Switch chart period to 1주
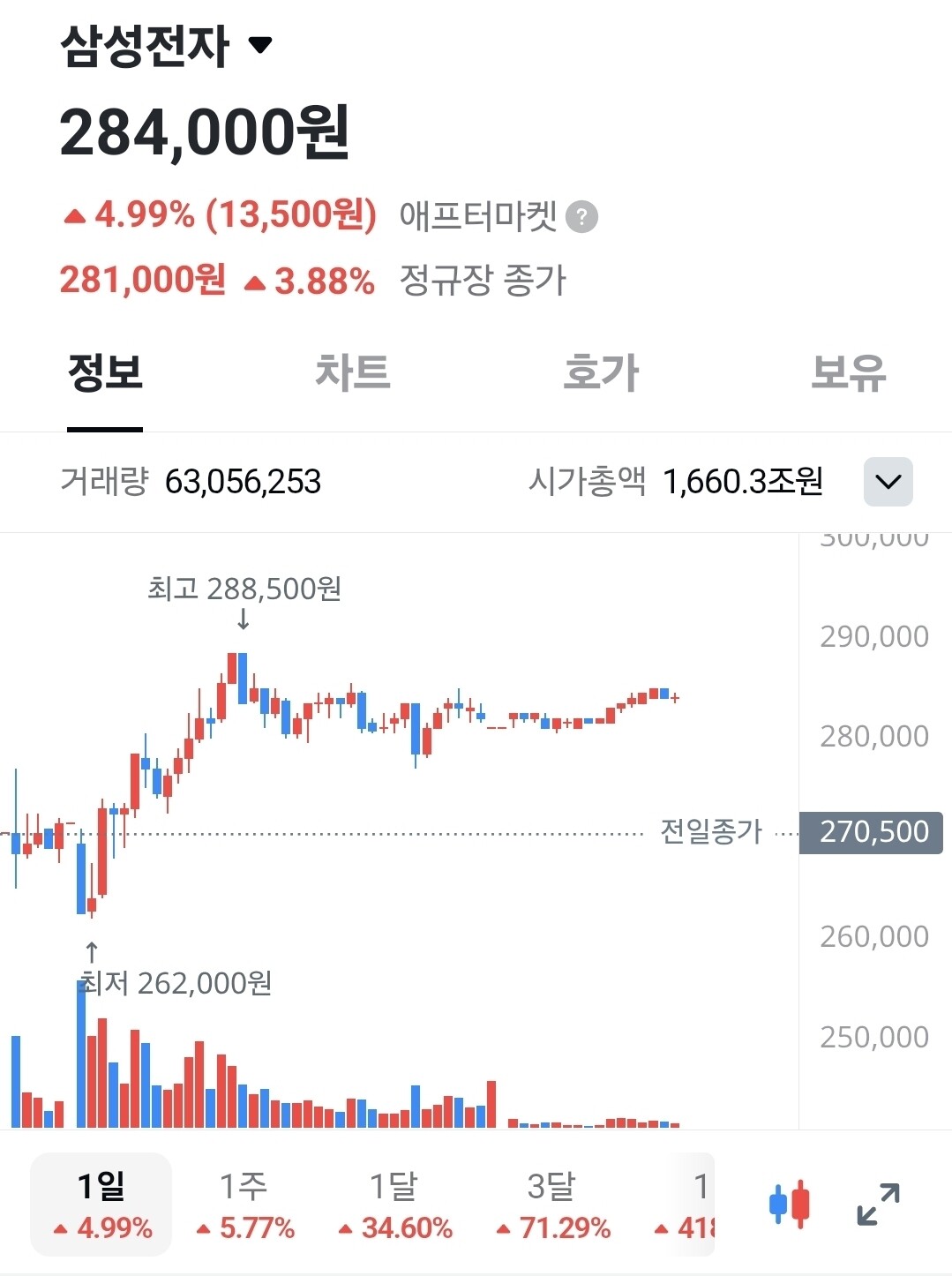 pyautogui.click(x=244, y=1204)
